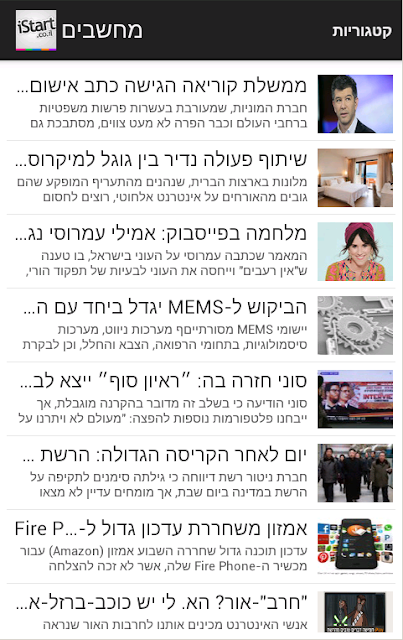Open the article חרב-אור? הא. לי יש
The image size is (403, 640).
[201, 612]
